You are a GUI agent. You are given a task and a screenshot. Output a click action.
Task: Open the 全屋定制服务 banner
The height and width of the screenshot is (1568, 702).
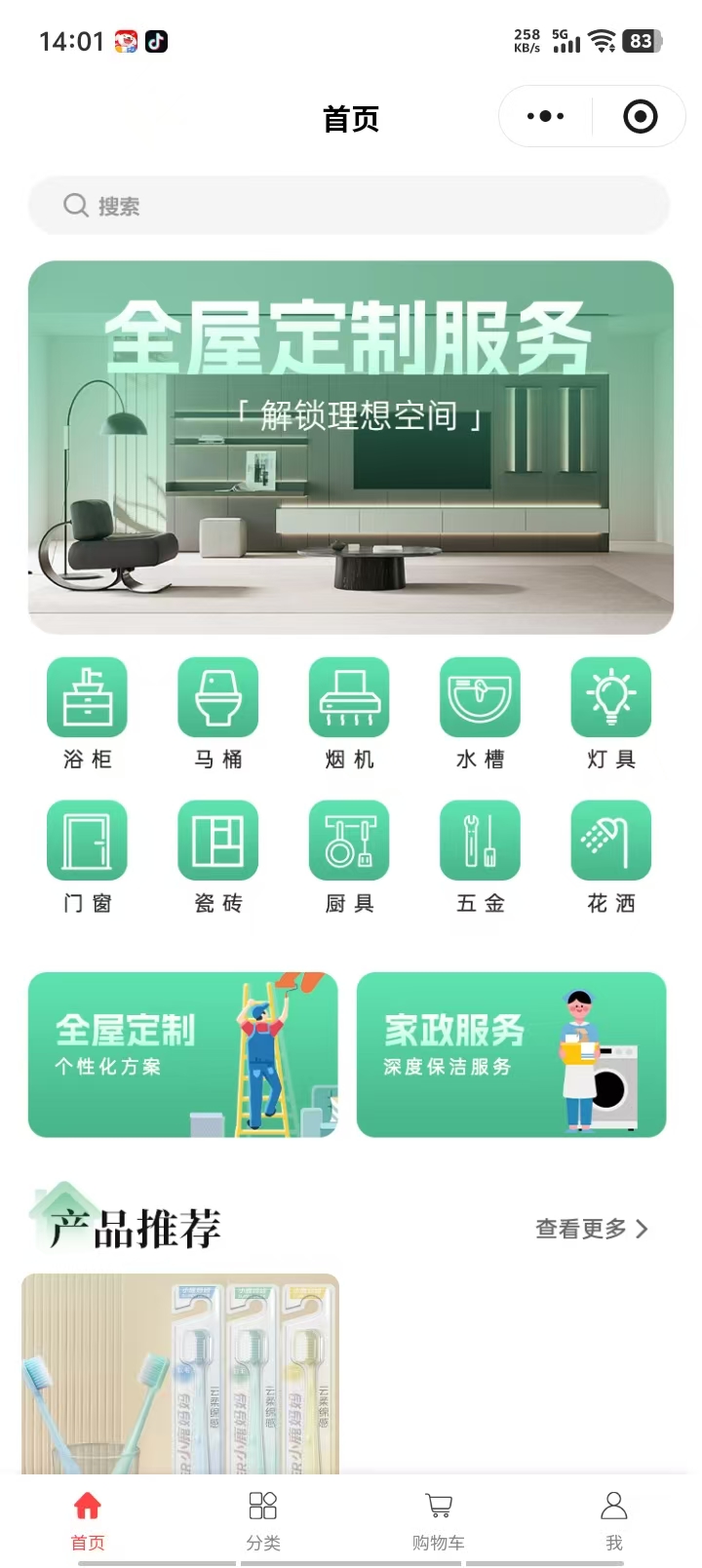pyautogui.click(x=351, y=448)
